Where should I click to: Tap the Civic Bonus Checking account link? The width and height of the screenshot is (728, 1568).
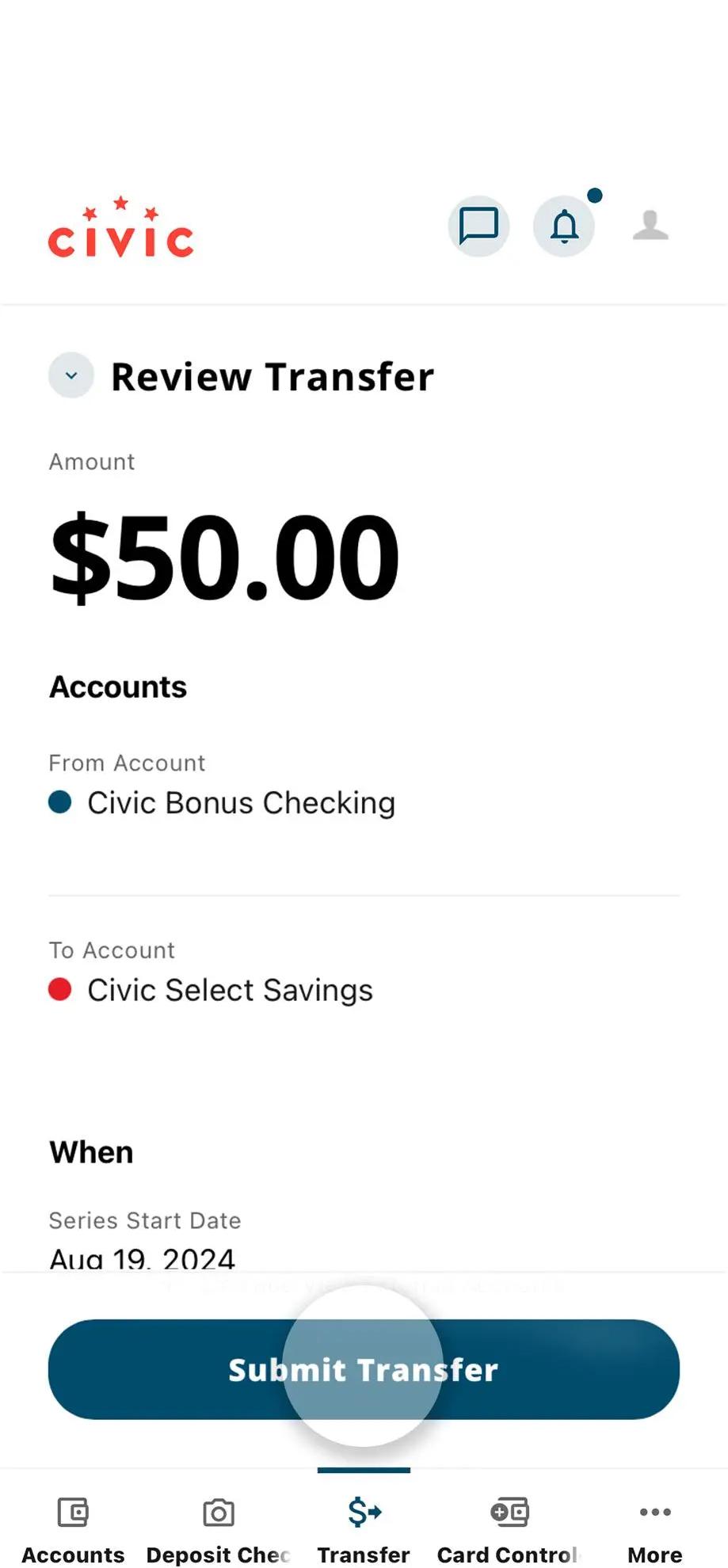pos(241,802)
